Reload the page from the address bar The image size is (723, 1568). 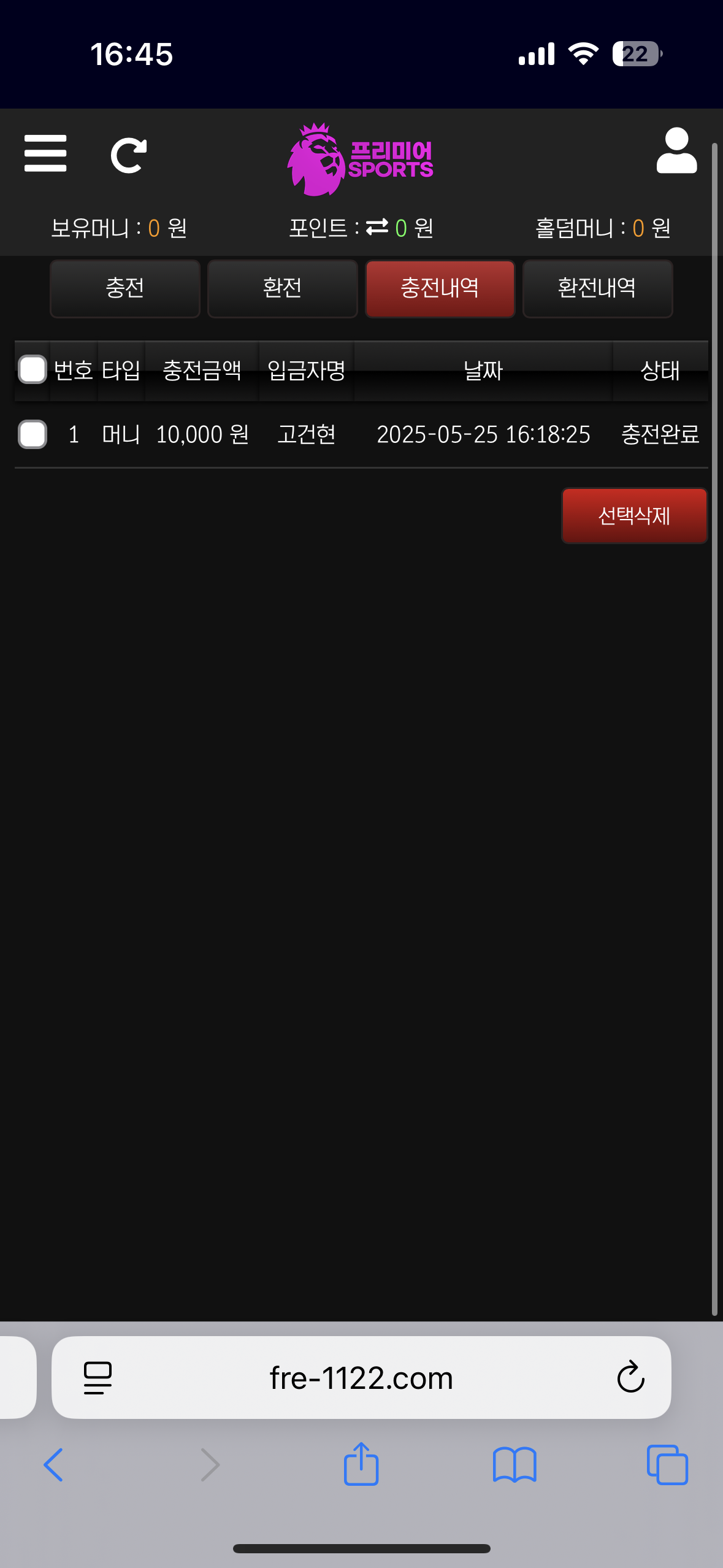click(x=630, y=1378)
